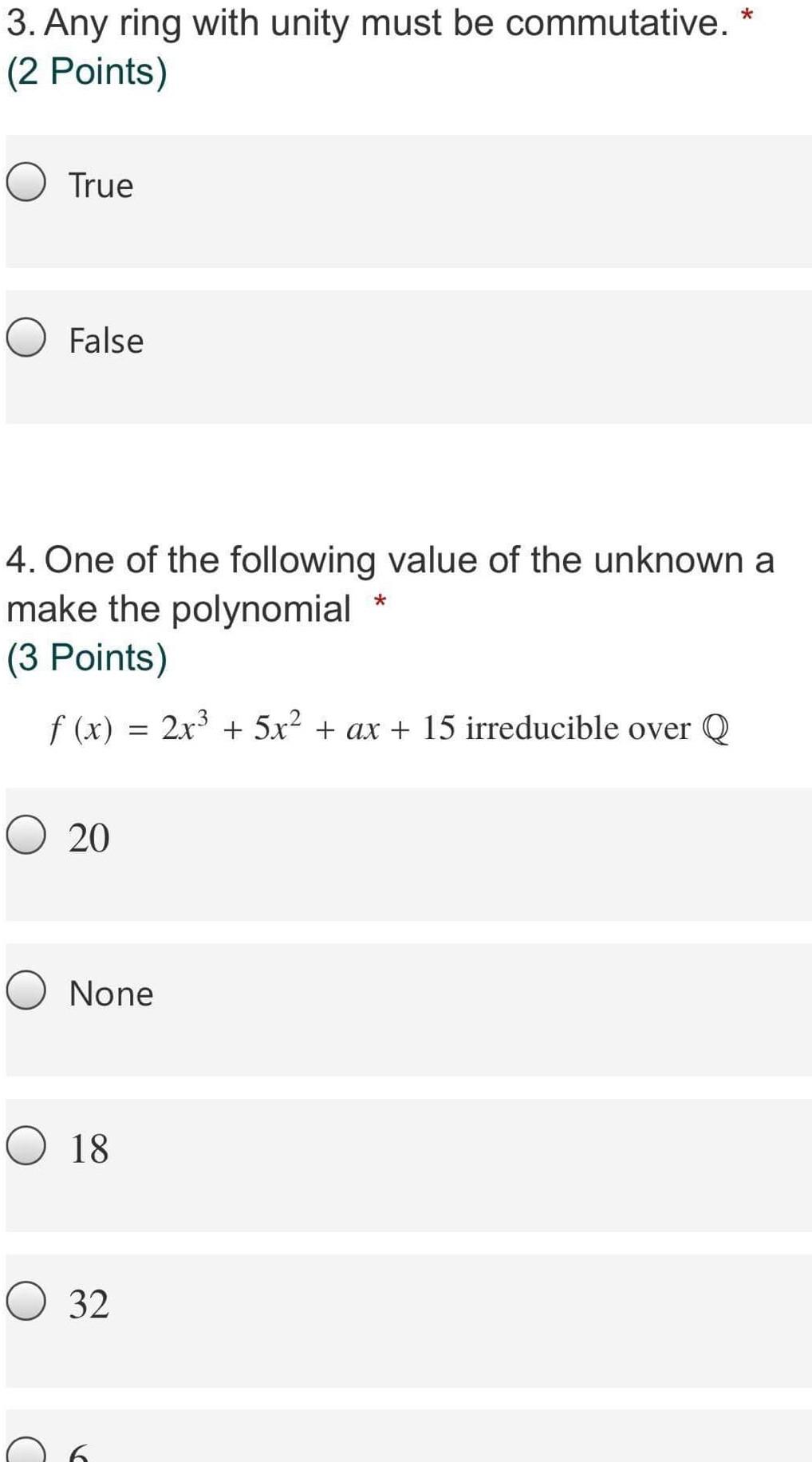Click the None option label
Image resolution: width=812 pixels, height=1462 pixels.
tap(110, 994)
